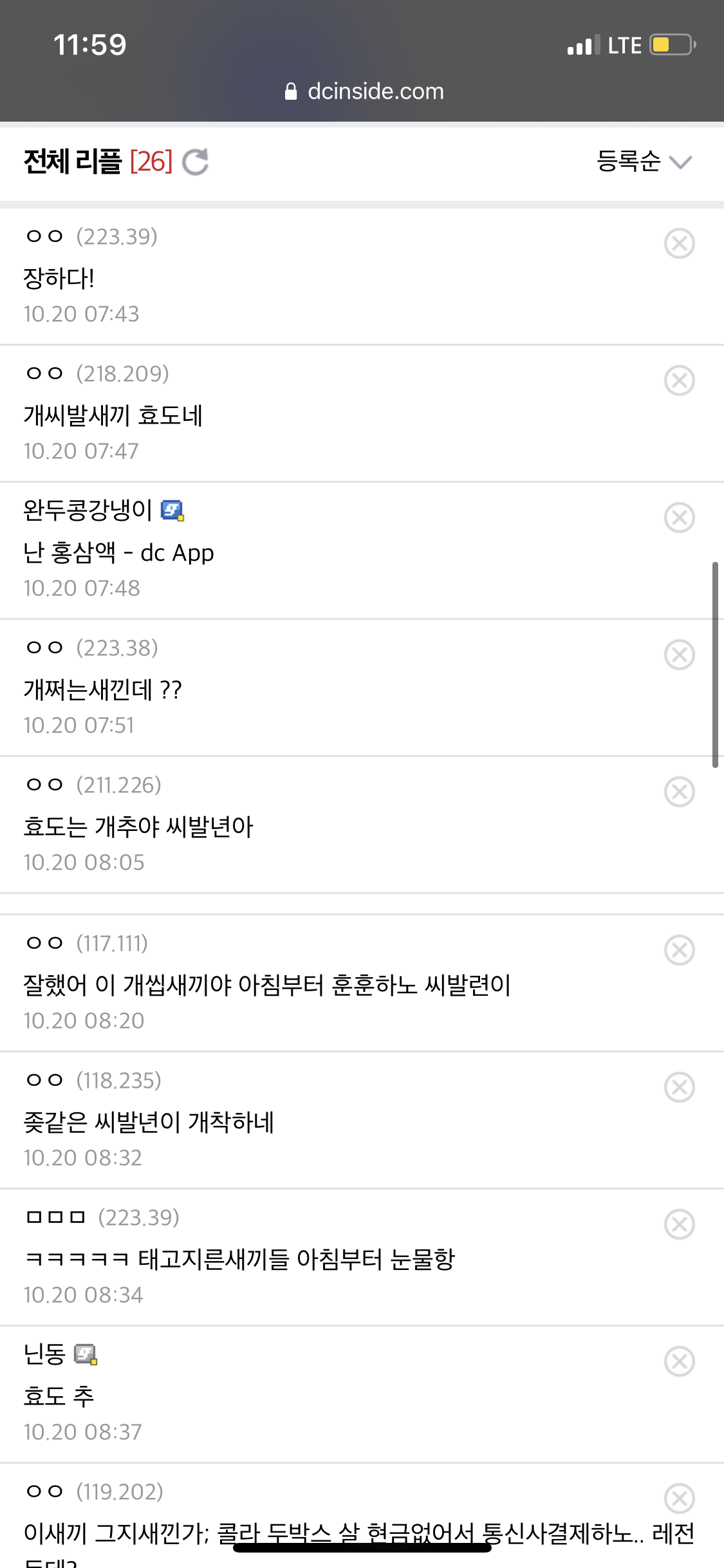Delete the comment saying 장하다!
The image size is (724, 1568).
click(x=679, y=243)
